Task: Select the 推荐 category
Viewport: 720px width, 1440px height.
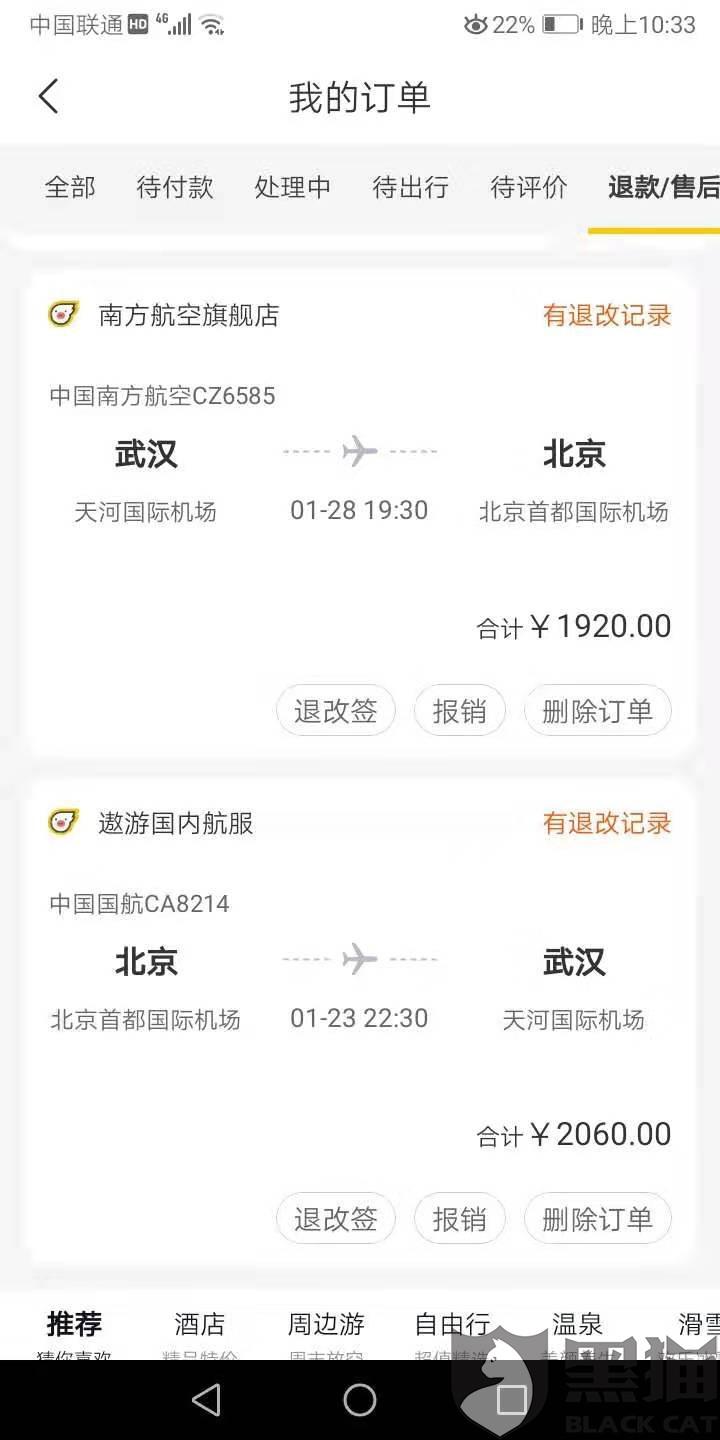Action: 74,1325
